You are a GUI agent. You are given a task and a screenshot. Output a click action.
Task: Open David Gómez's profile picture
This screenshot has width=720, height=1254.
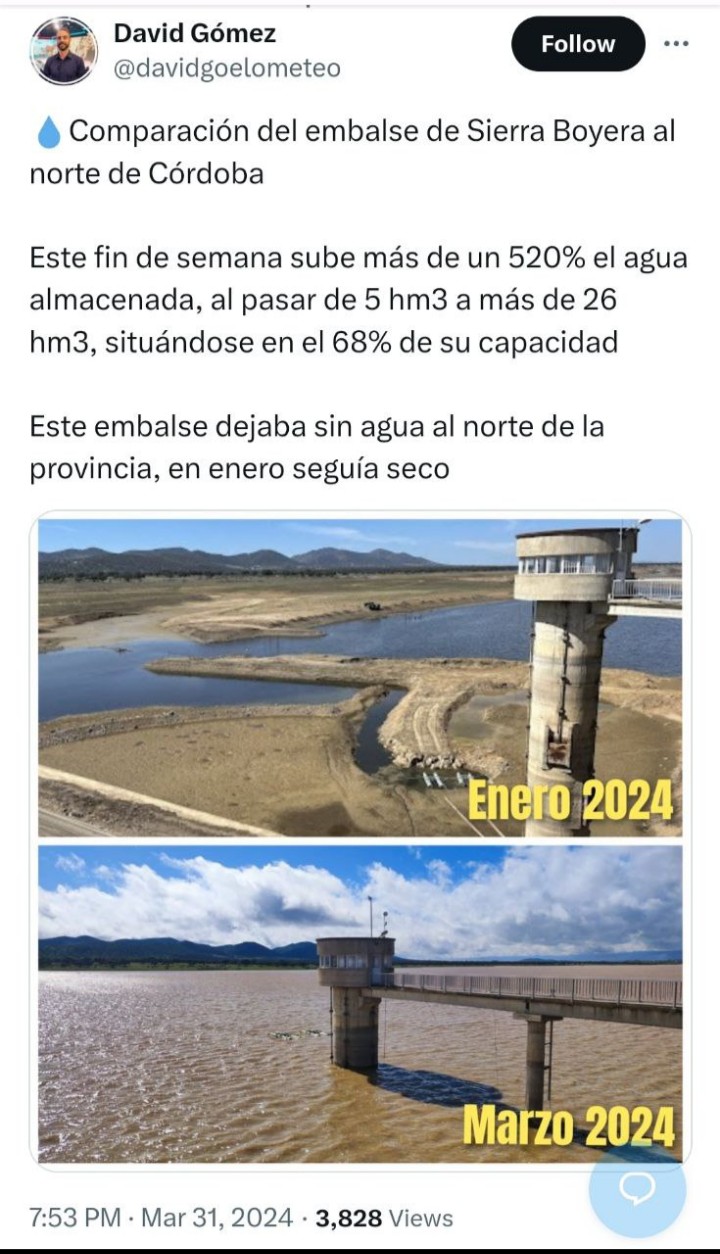tap(64, 51)
